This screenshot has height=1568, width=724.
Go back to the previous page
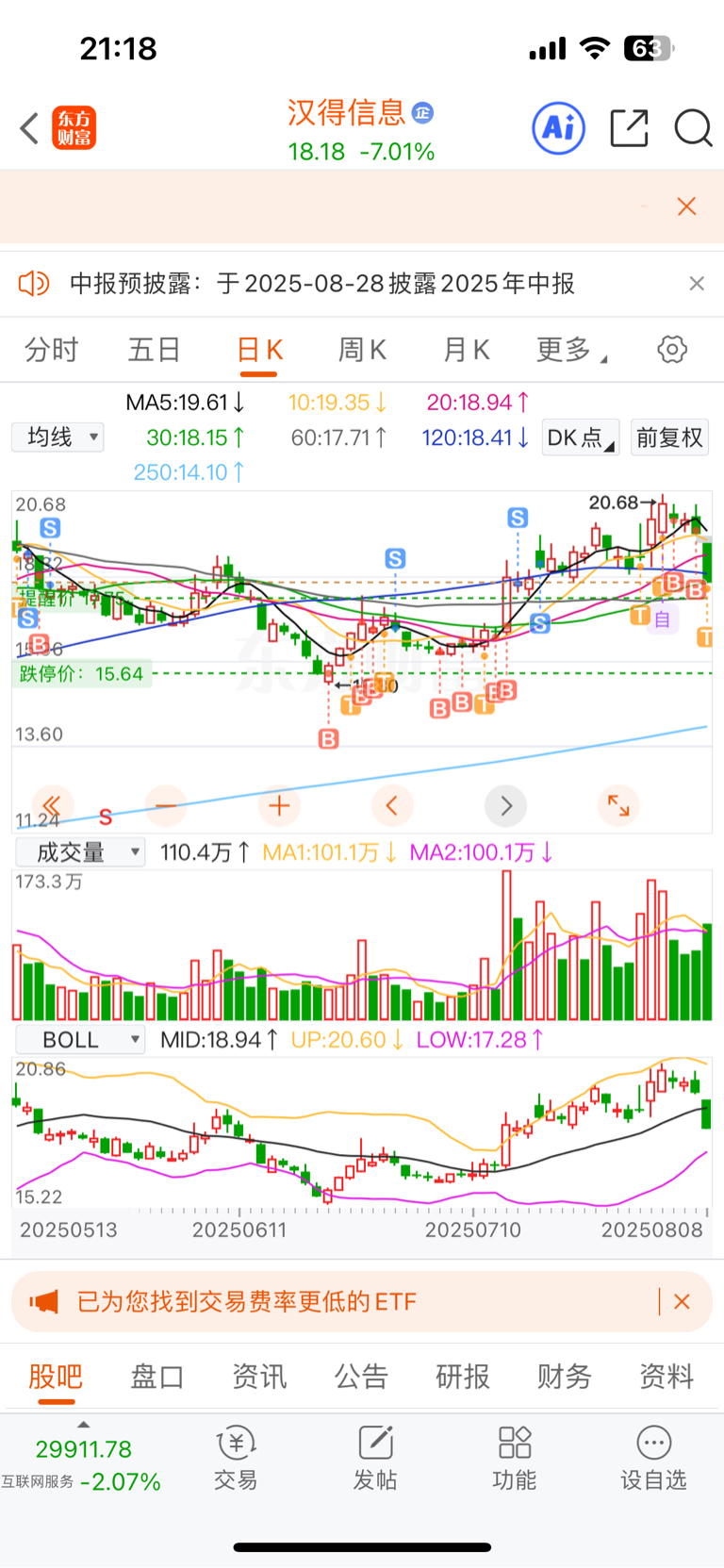[x=30, y=128]
